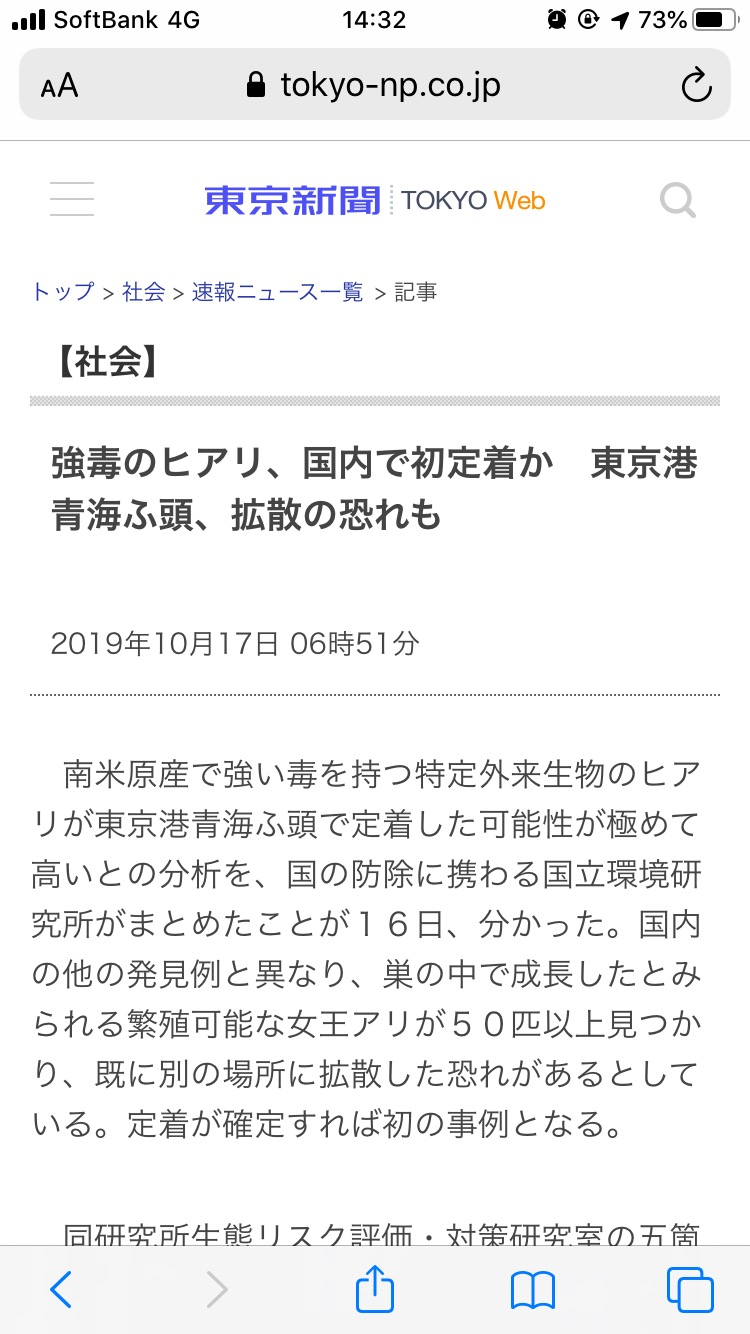Viewport: 750px width, 1334px height.
Task: Open the 速報ニュース一覧 breadcrumb link
Action: [x=277, y=292]
